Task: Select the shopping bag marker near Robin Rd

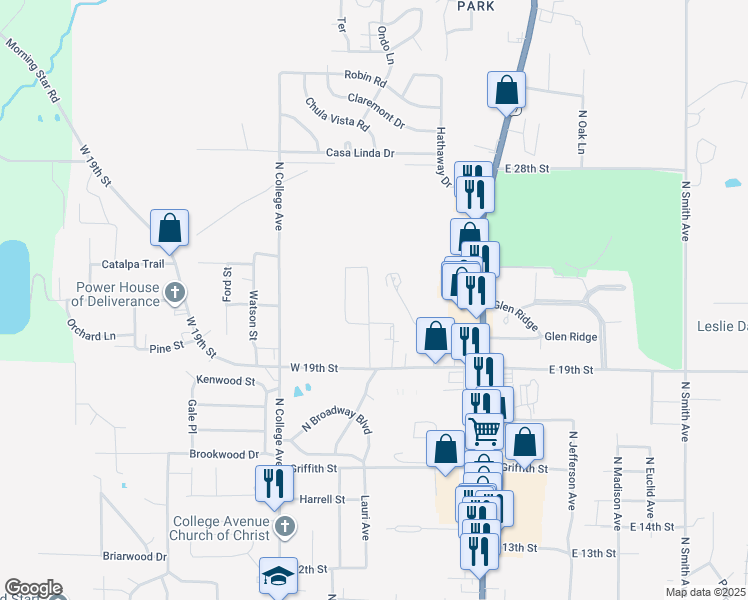Action: [x=507, y=90]
